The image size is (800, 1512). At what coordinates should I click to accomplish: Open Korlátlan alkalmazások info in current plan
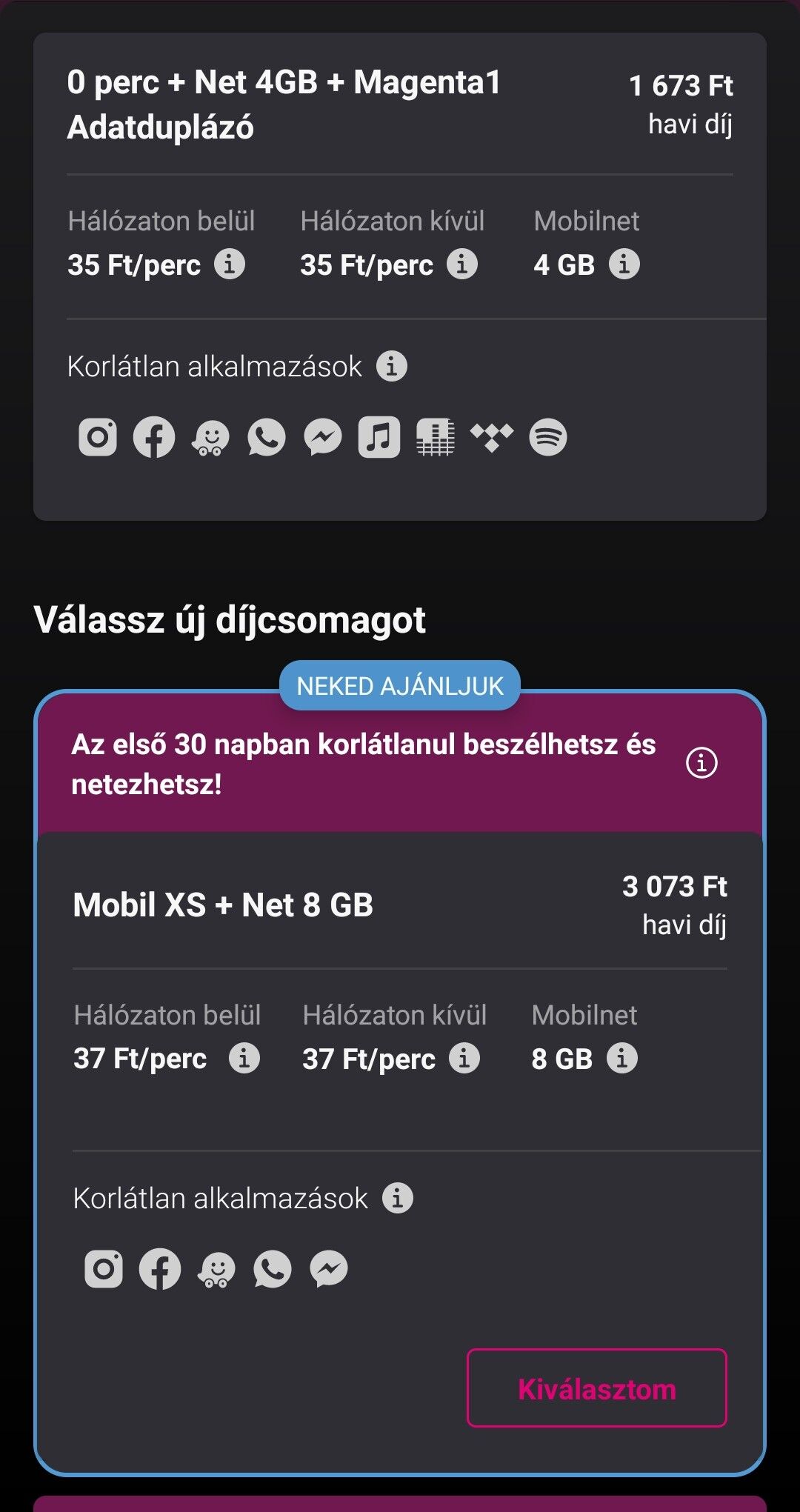(x=392, y=366)
